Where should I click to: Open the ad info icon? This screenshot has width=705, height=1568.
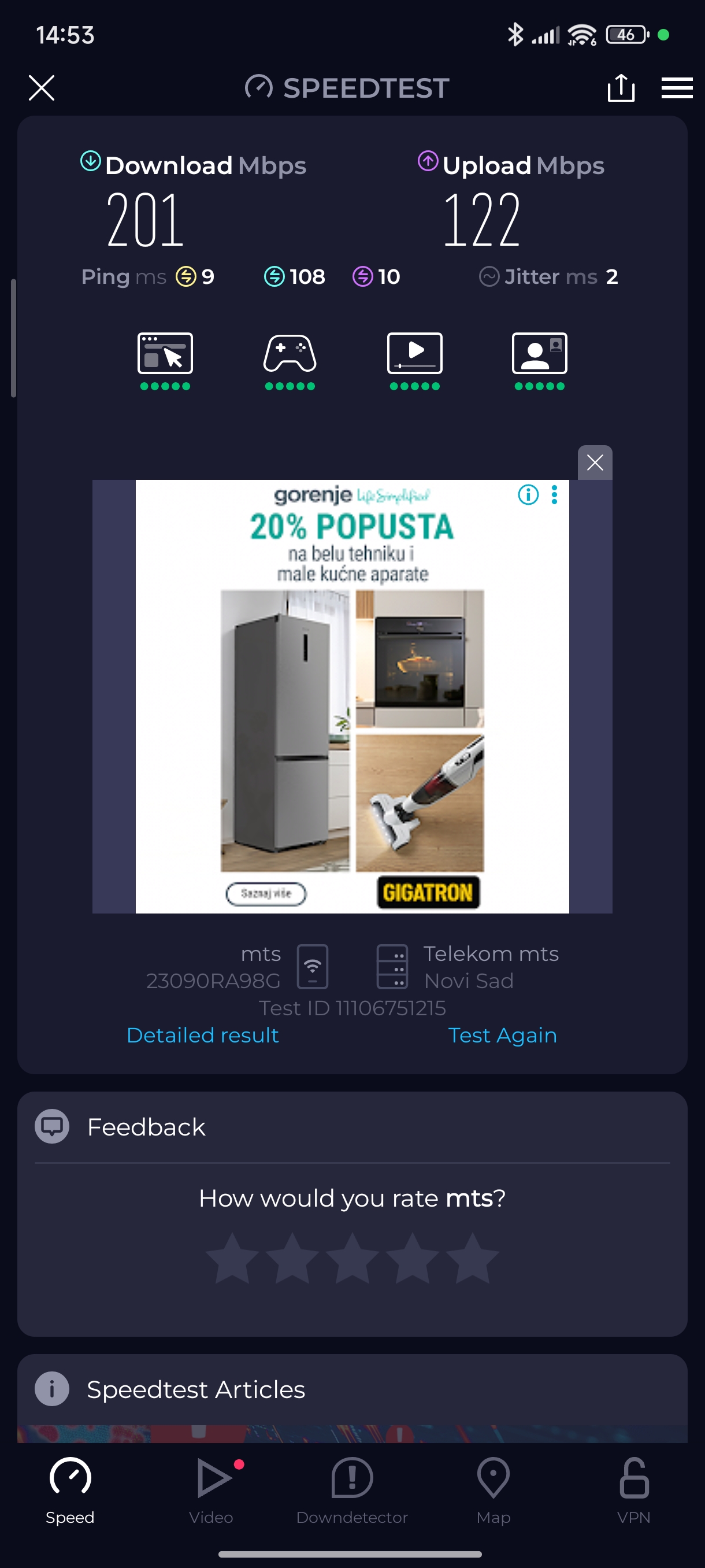pos(528,495)
